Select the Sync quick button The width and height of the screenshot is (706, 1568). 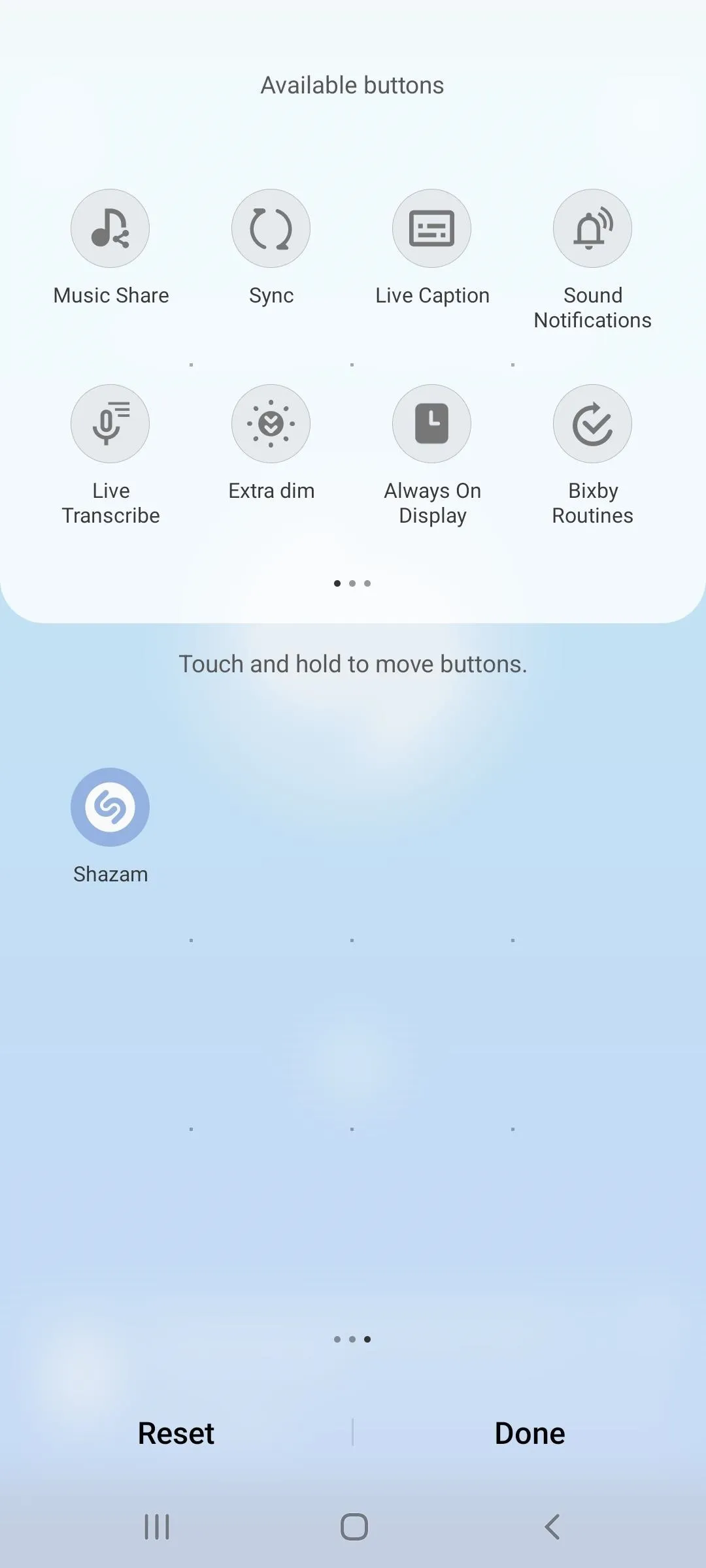(271, 228)
